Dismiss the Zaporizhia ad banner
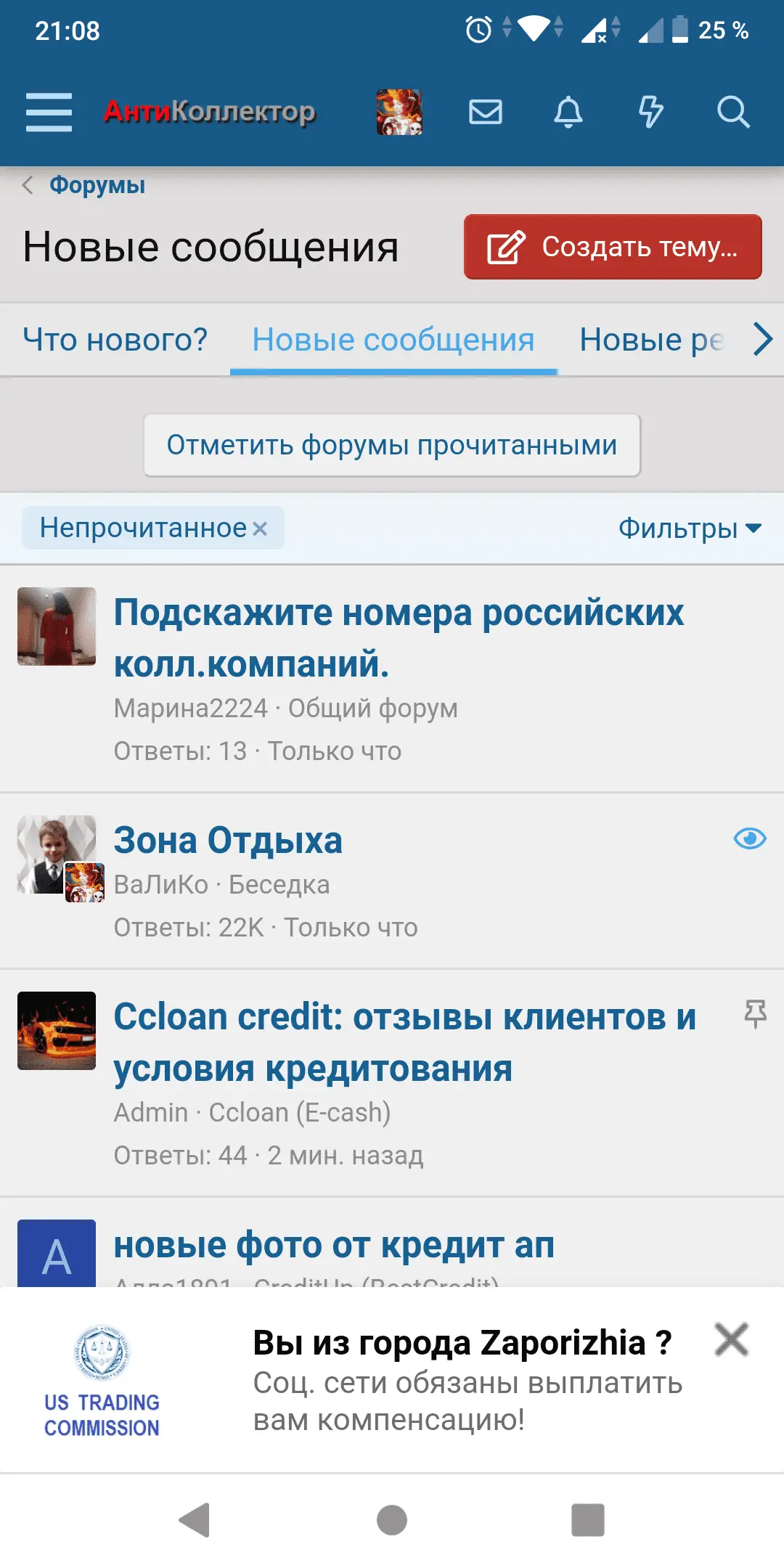Image resolution: width=784 pixels, height=1568 pixels. pyautogui.click(x=731, y=1340)
